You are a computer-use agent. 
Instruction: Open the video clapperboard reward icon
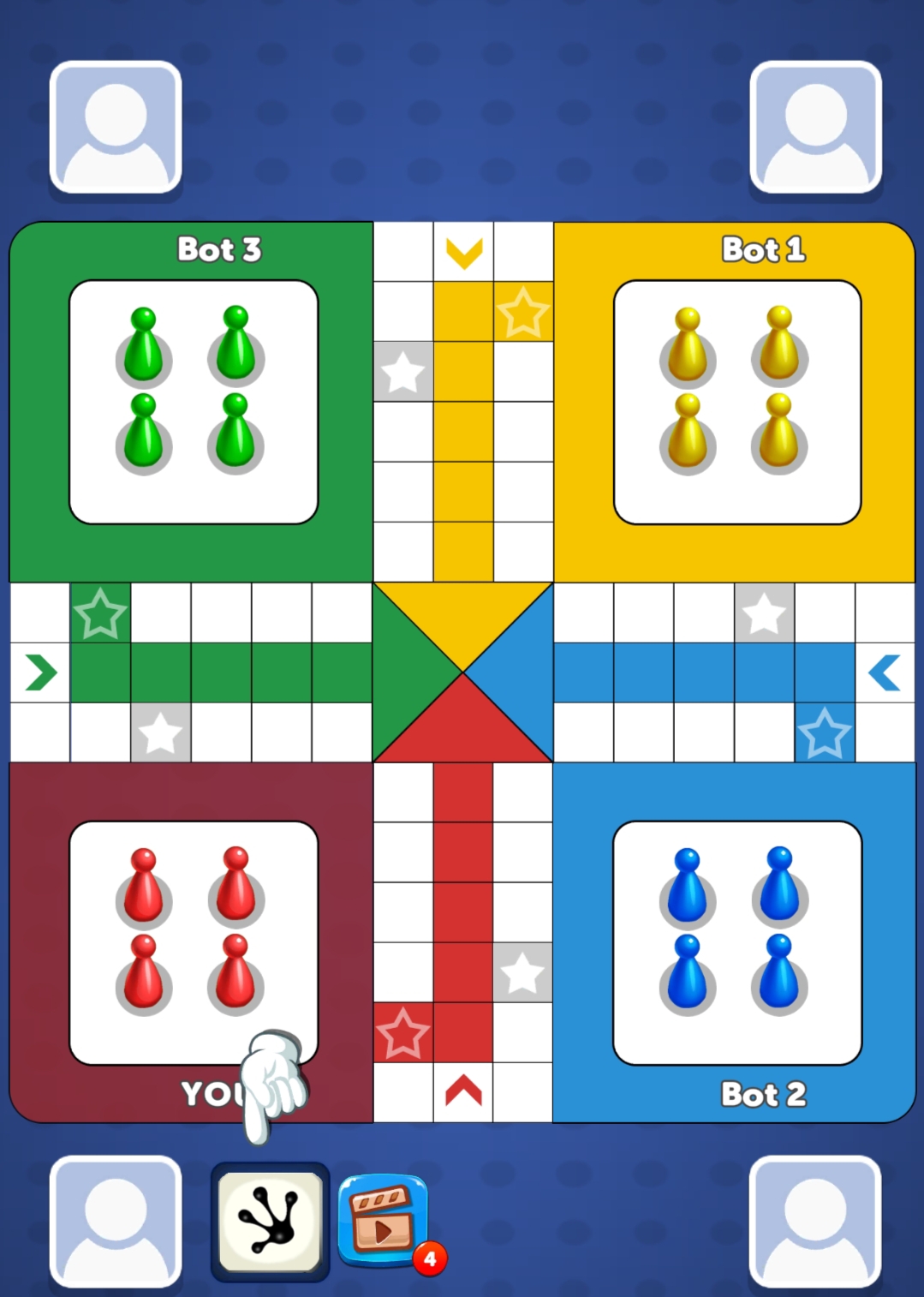(x=384, y=1221)
